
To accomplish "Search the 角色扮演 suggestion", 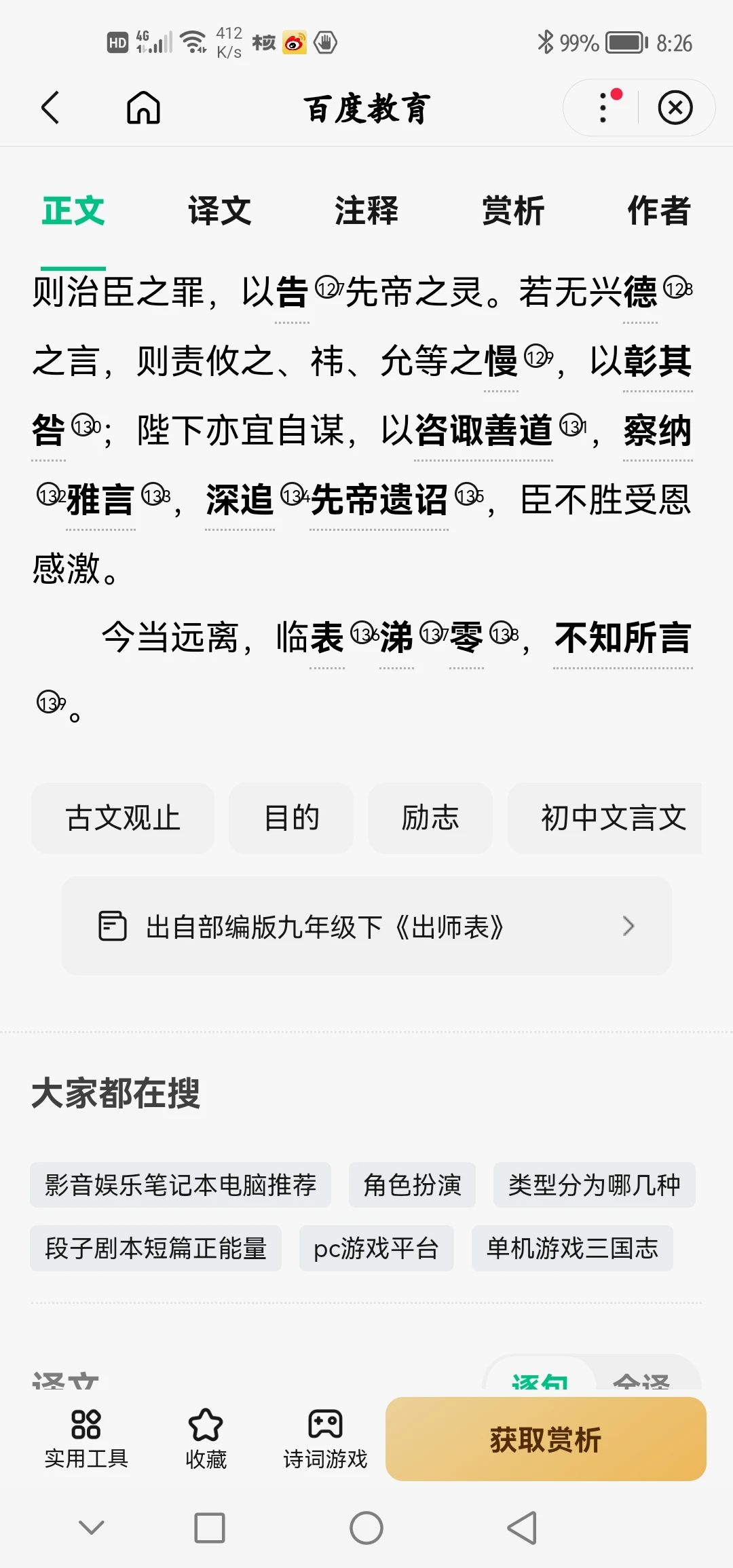I will click(x=412, y=1185).
